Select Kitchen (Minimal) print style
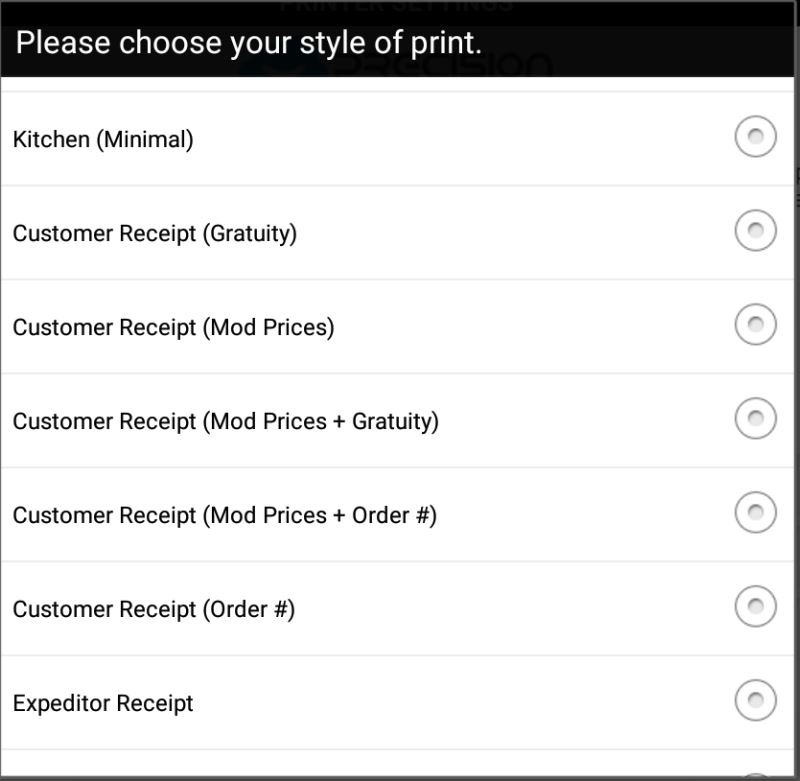 755,138
